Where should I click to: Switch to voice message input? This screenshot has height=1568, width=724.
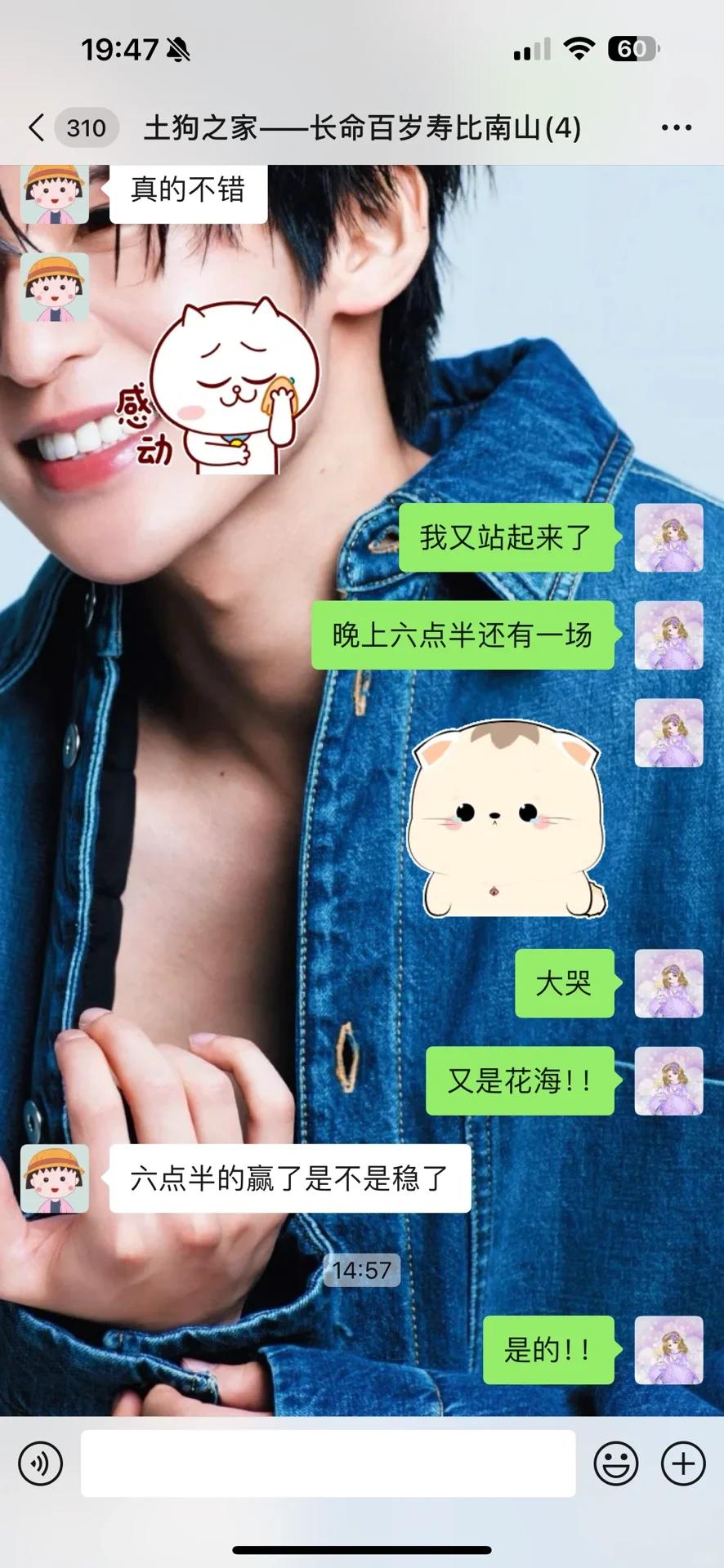(x=40, y=1463)
